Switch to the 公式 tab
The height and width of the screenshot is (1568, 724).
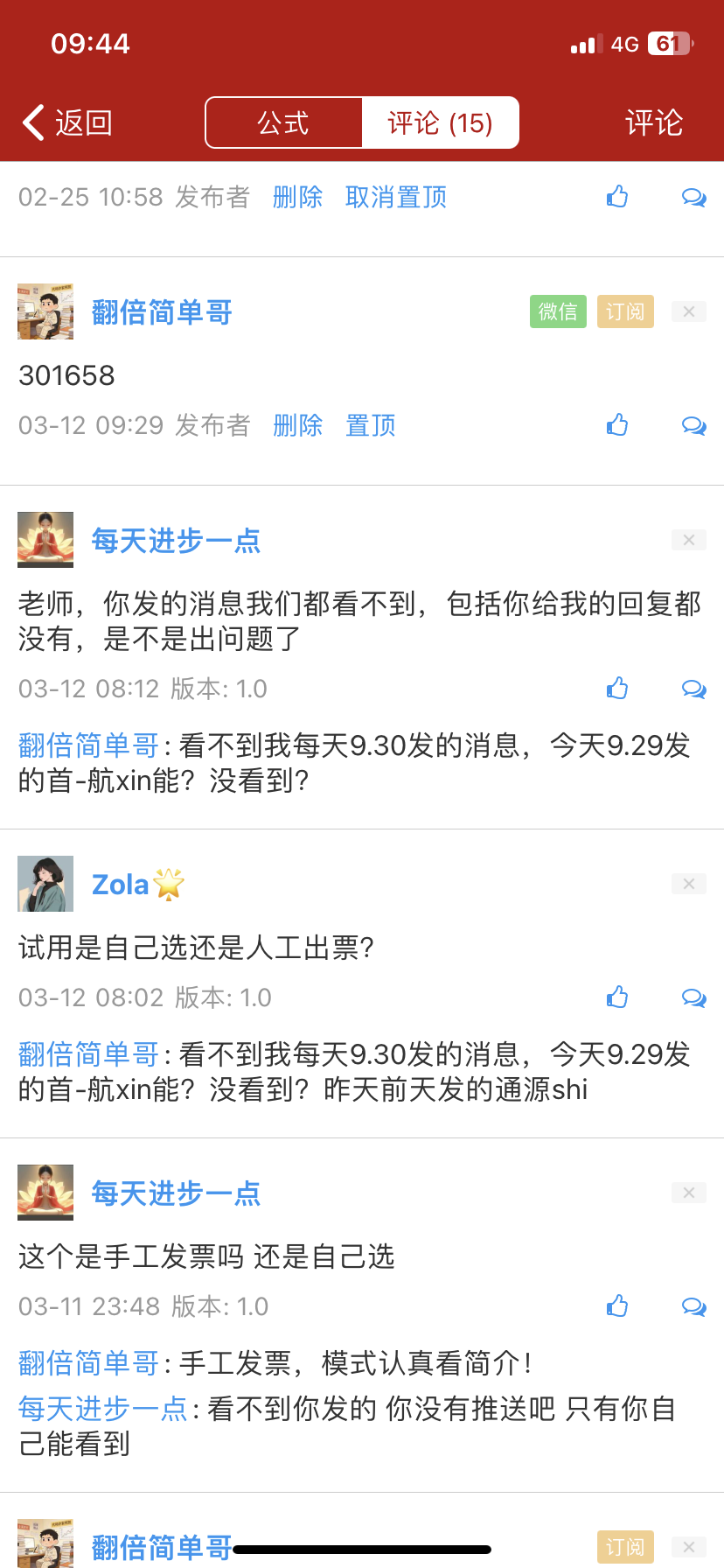283,123
